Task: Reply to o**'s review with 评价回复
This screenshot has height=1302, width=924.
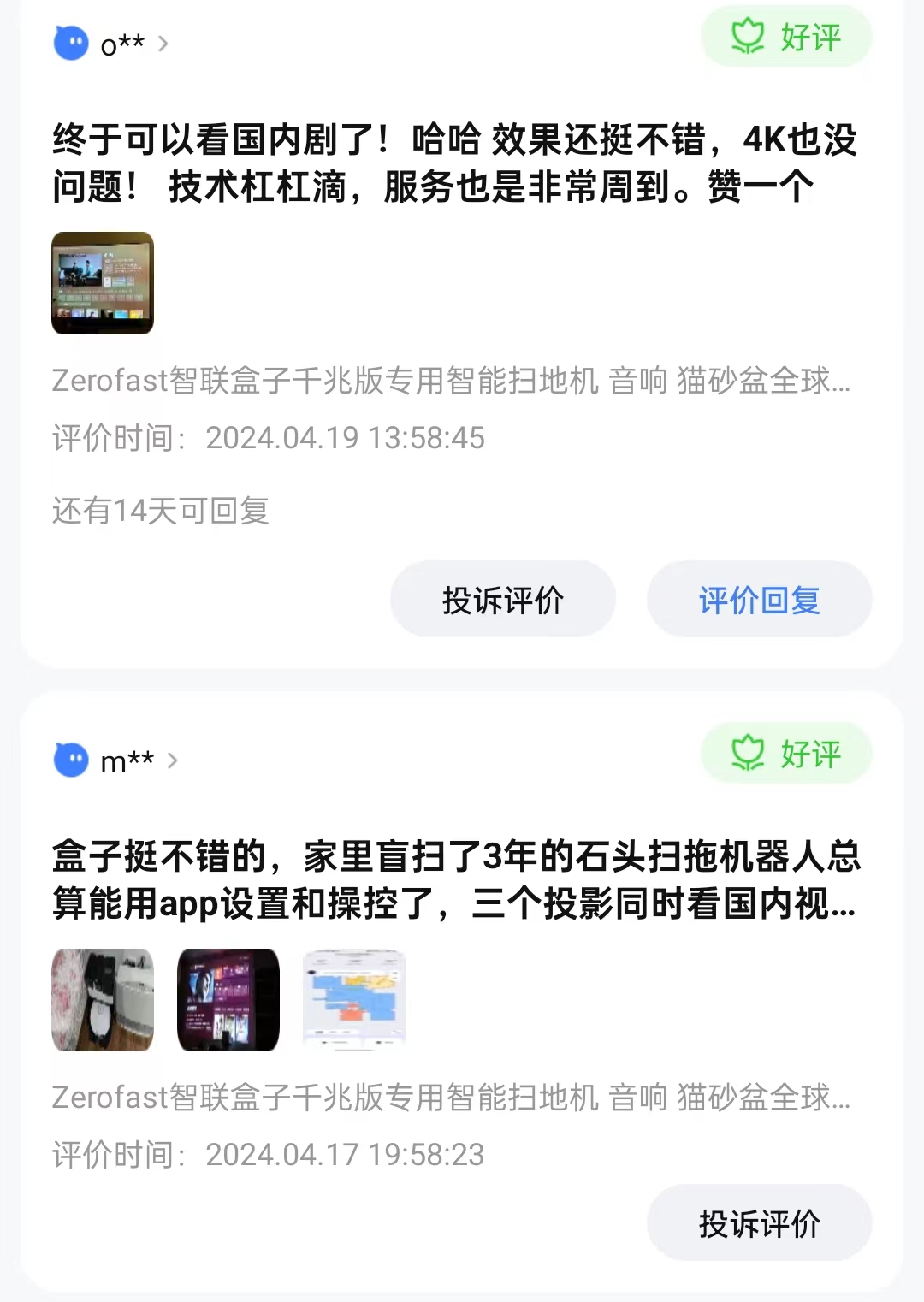Action: (759, 600)
